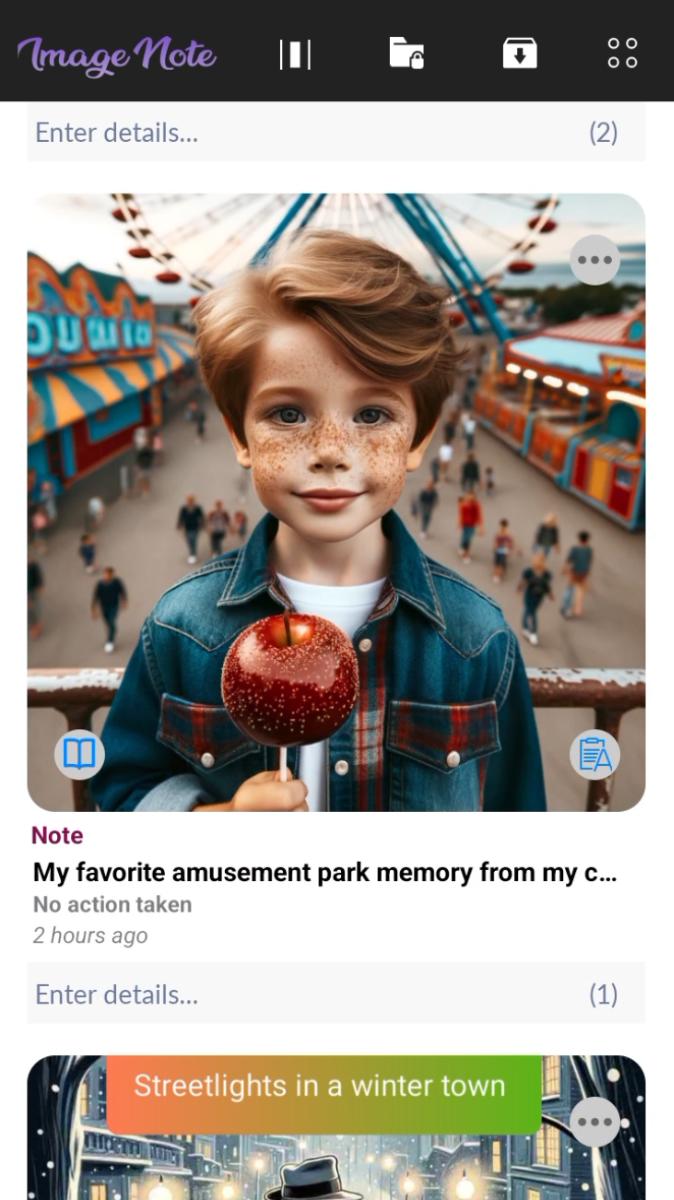Image resolution: width=674 pixels, height=1200 pixels.
Task: Open options on the winter town image
Action: click(x=594, y=1122)
